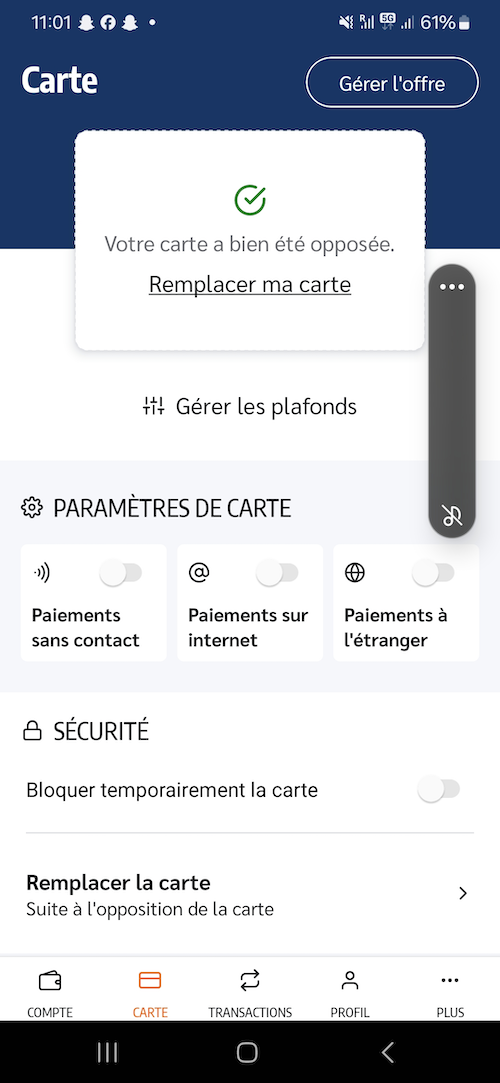Follow the Remplacer ma carte link
500x1083 pixels.
click(250, 285)
